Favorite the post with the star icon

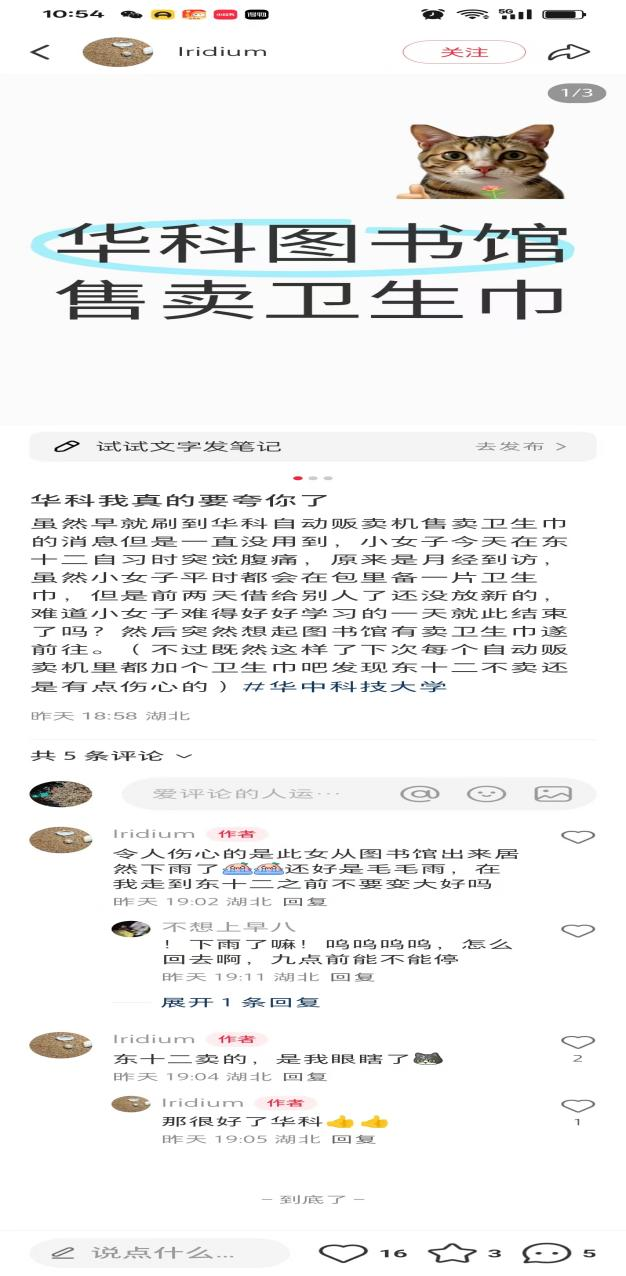click(452, 1252)
